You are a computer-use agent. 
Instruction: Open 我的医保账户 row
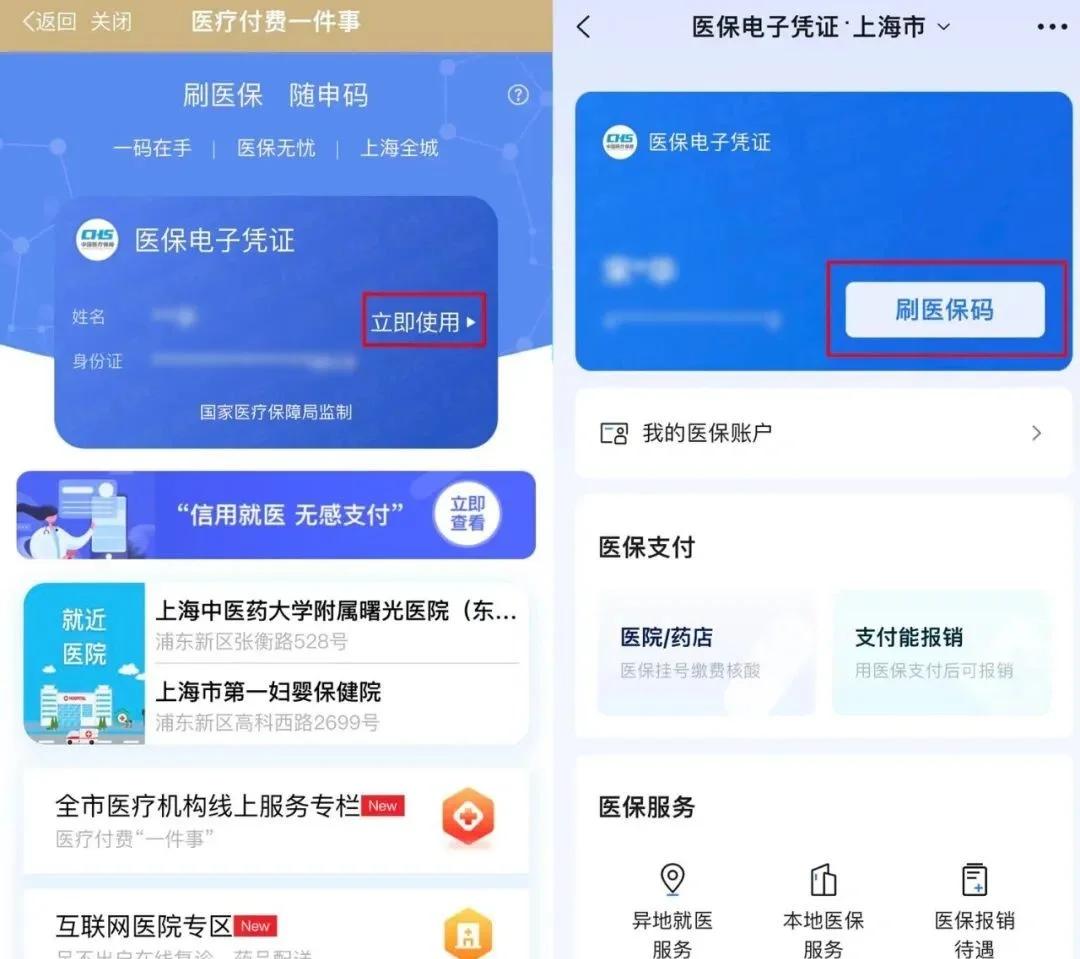[x=823, y=433]
